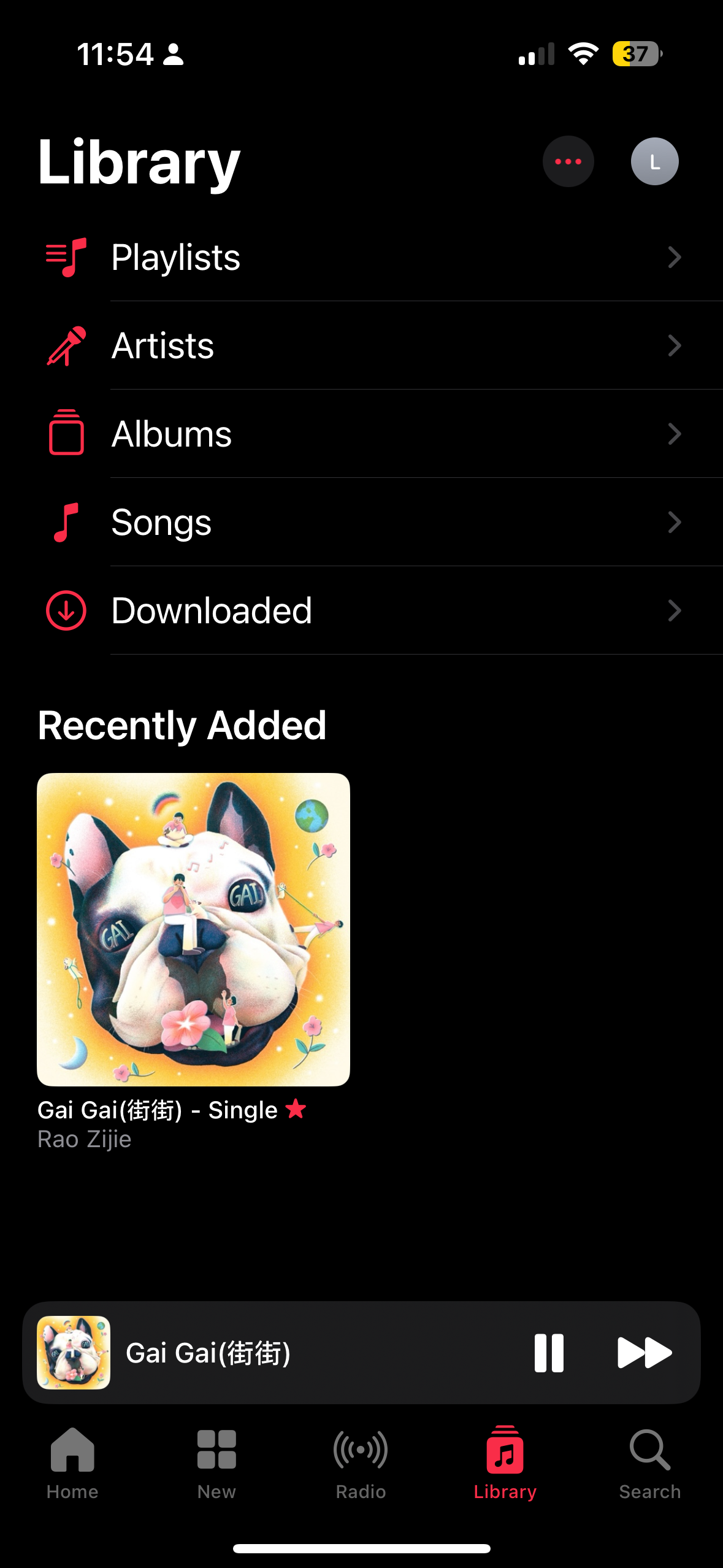Image resolution: width=723 pixels, height=1568 pixels.
Task: Expand the Gai Gai mini player
Action: coord(276,1353)
